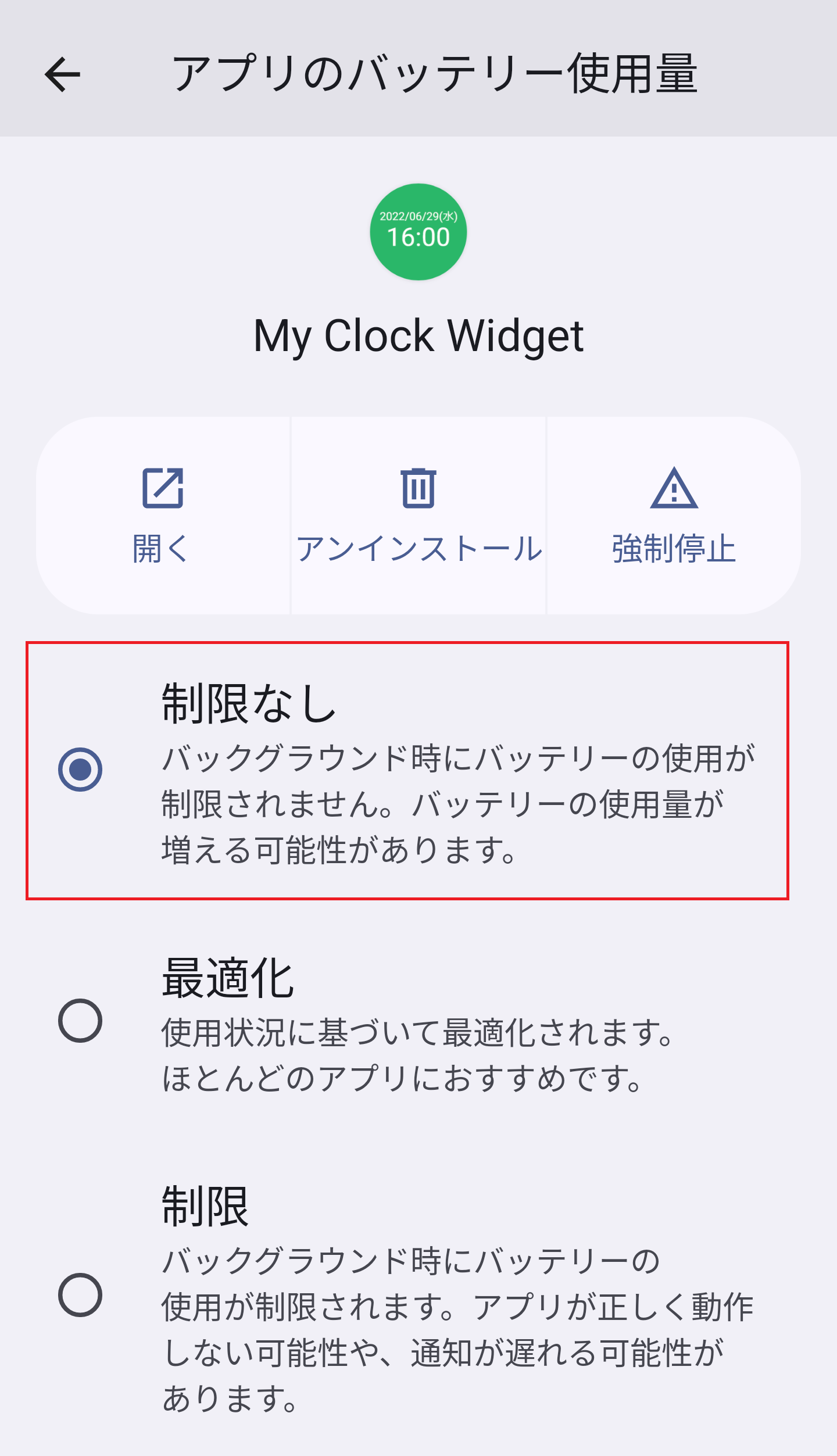Tap アンインストール to uninstall the app
837x1456 pixels.
[419, 516]
